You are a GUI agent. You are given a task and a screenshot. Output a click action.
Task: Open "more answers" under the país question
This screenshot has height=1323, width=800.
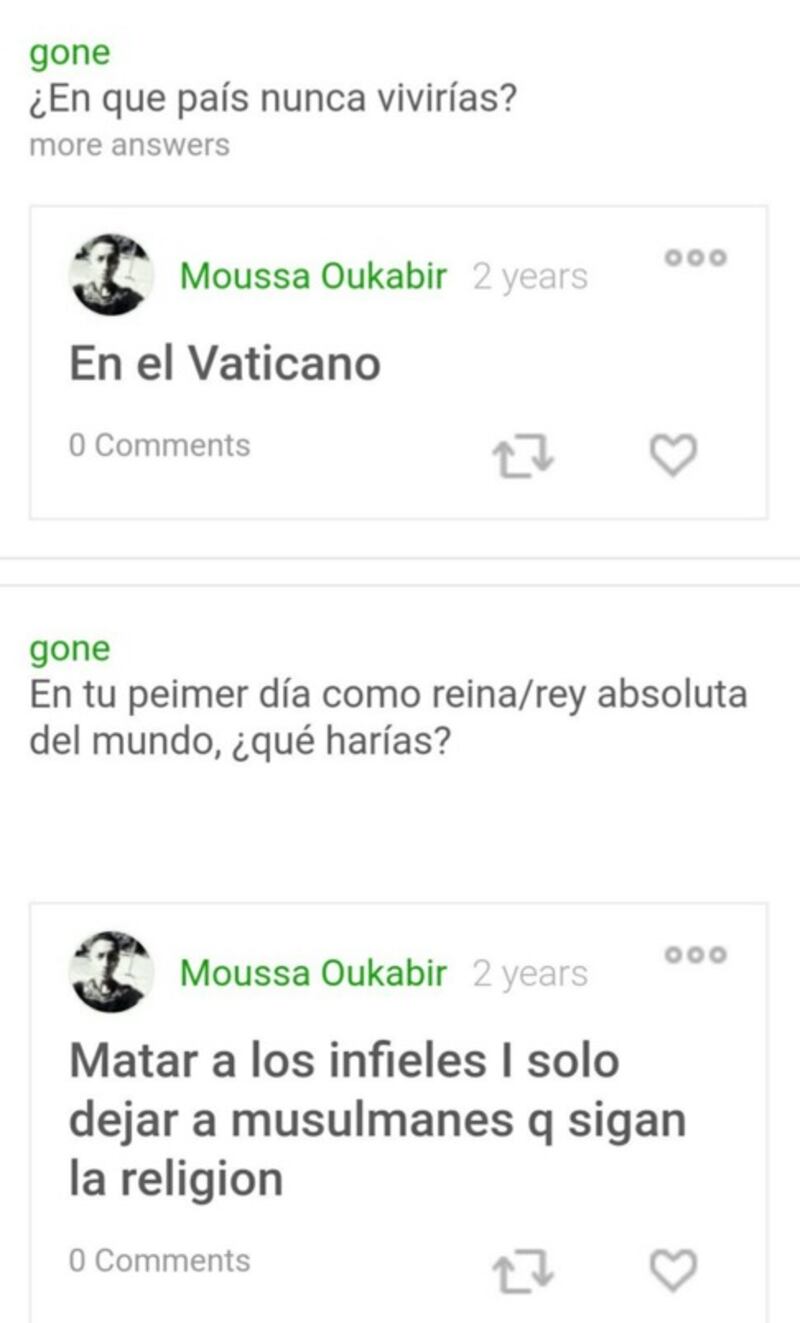coord(129,145)
